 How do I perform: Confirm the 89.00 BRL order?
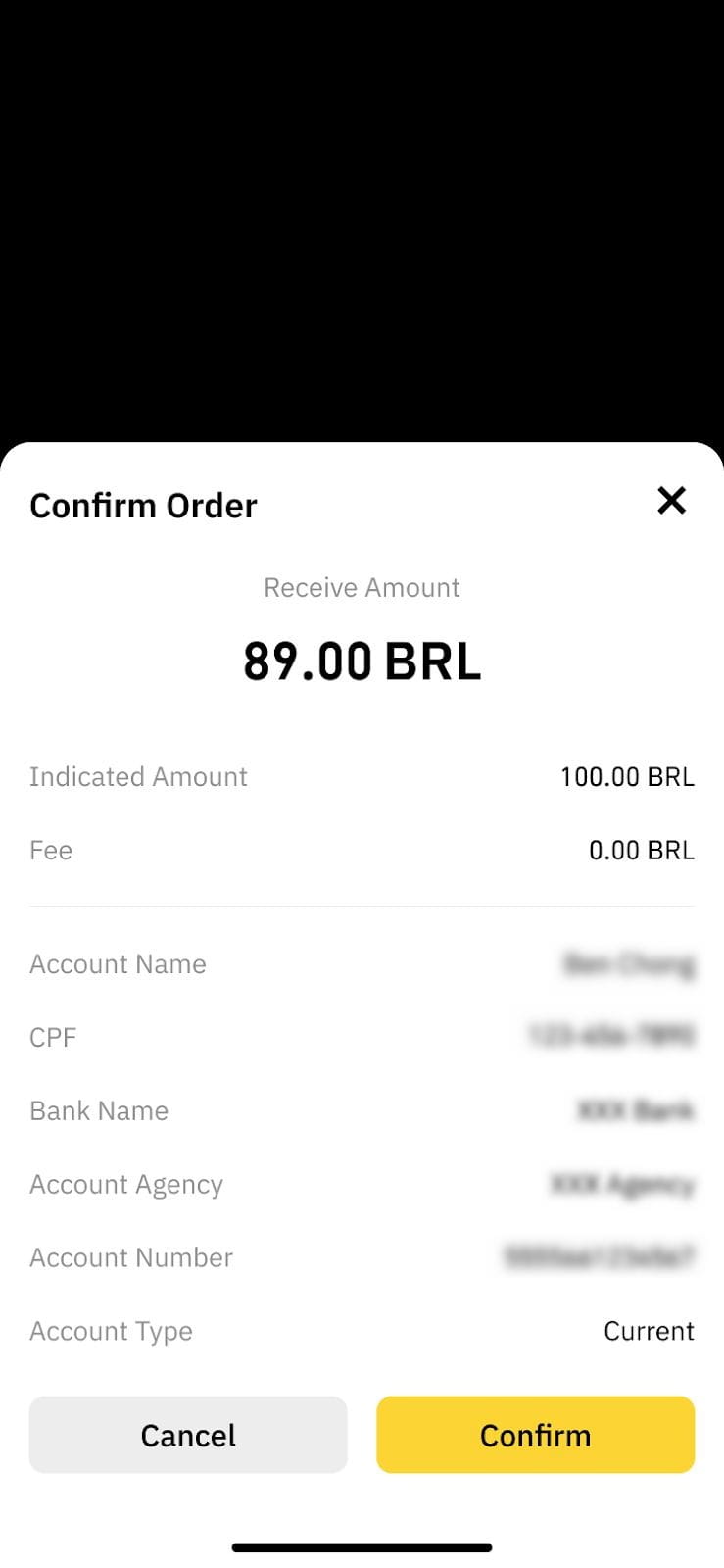(535, 1435)
